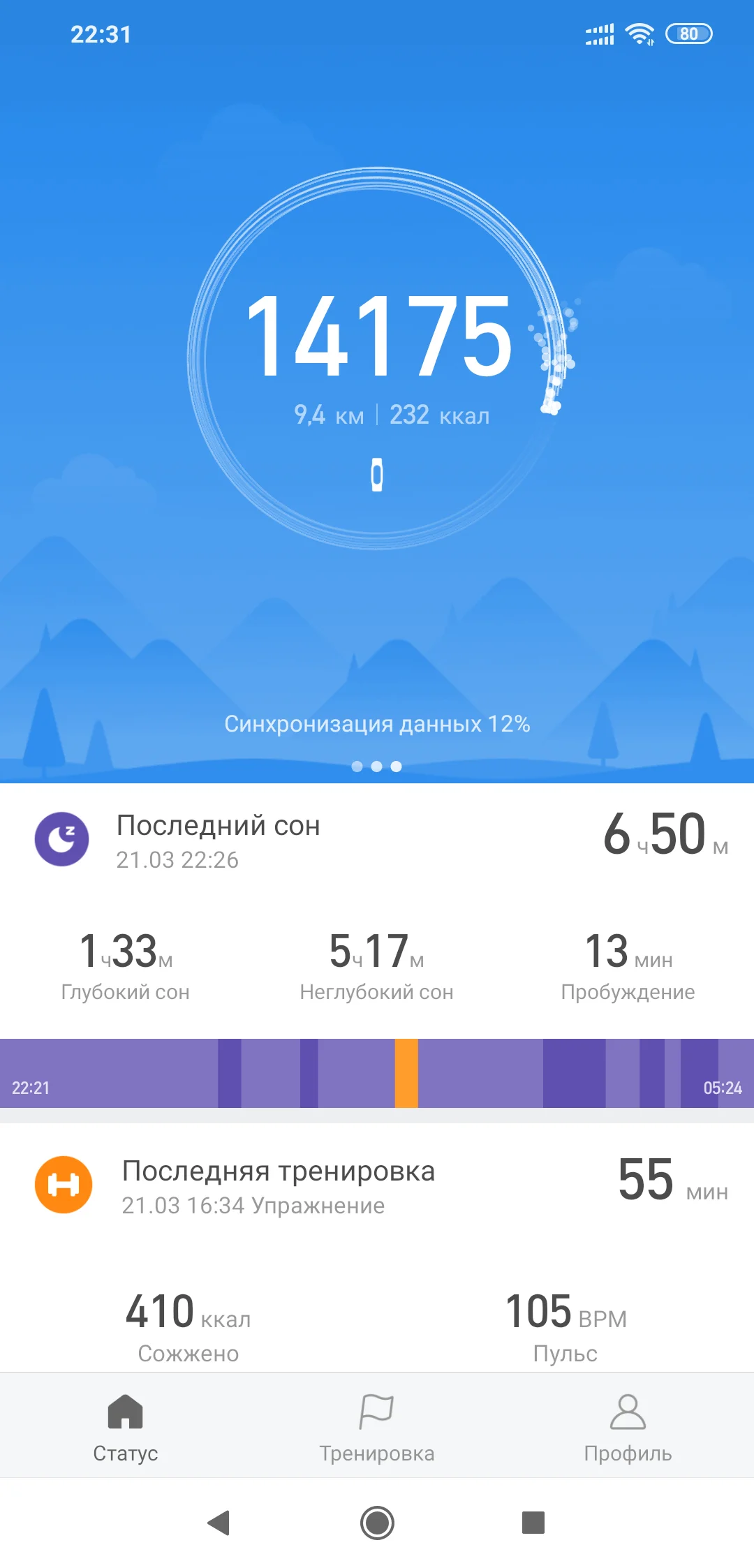Select the second page indicator dot

377,767
